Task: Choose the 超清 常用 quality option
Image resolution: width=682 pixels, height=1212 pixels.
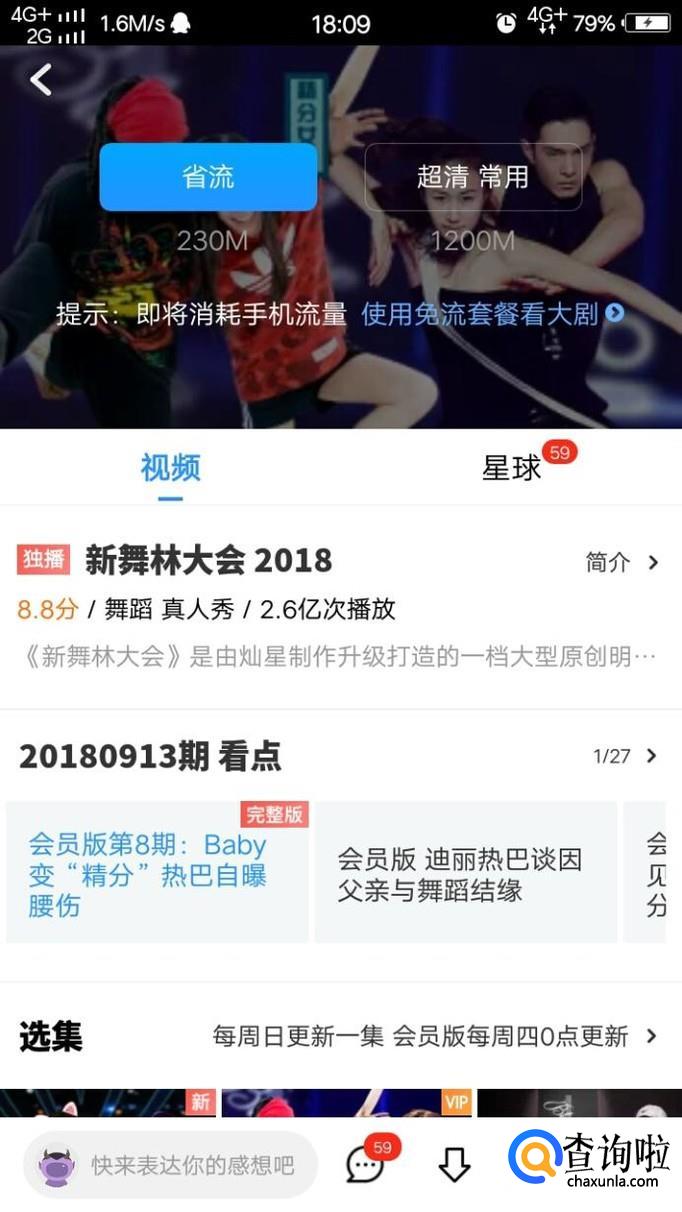Action: pyautogui.click(x=473, y=177)
